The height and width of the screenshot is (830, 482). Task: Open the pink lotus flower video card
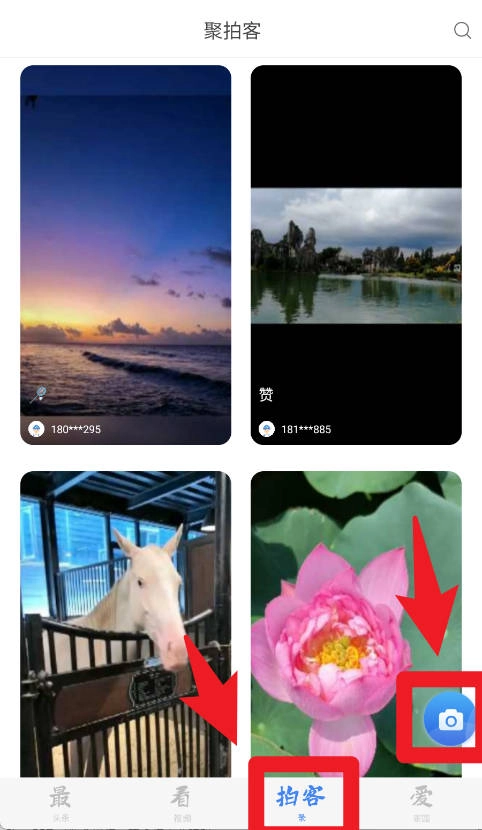(x=356, y=624)
